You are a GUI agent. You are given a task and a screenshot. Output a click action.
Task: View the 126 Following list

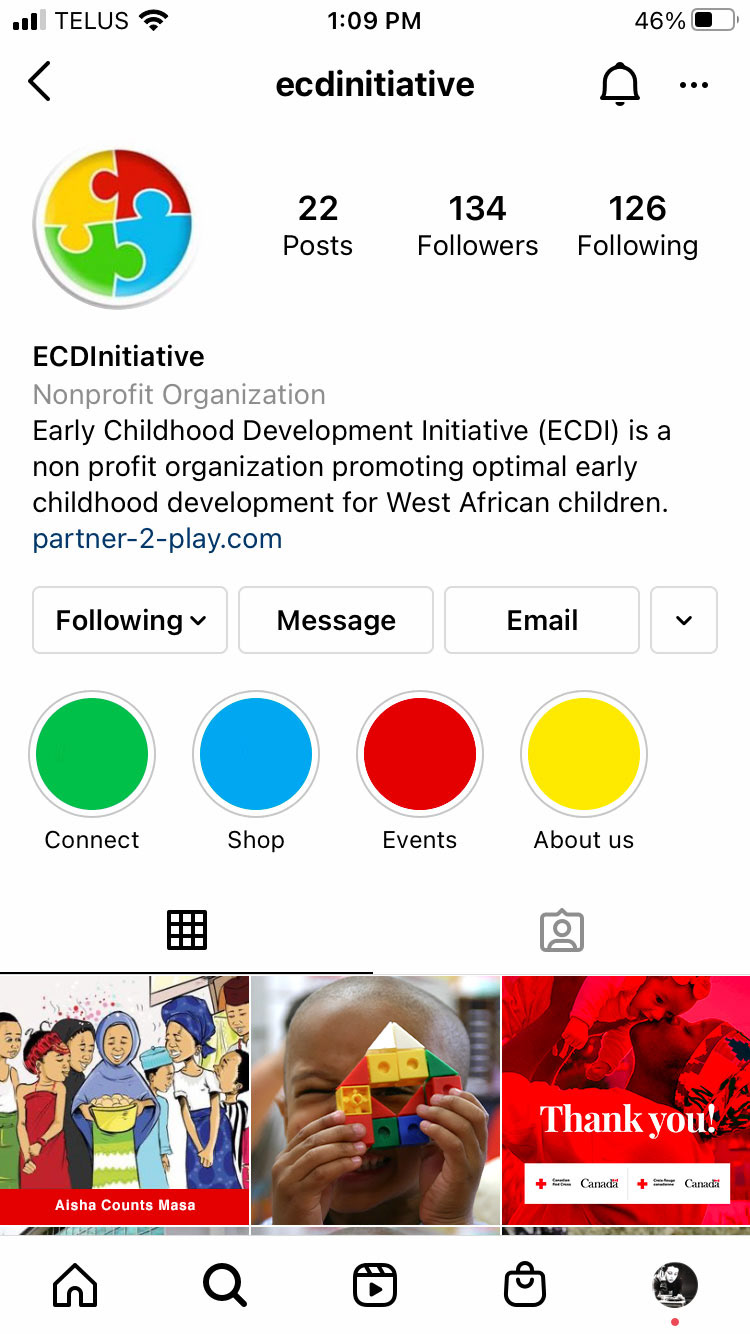[x=638, y=226]
